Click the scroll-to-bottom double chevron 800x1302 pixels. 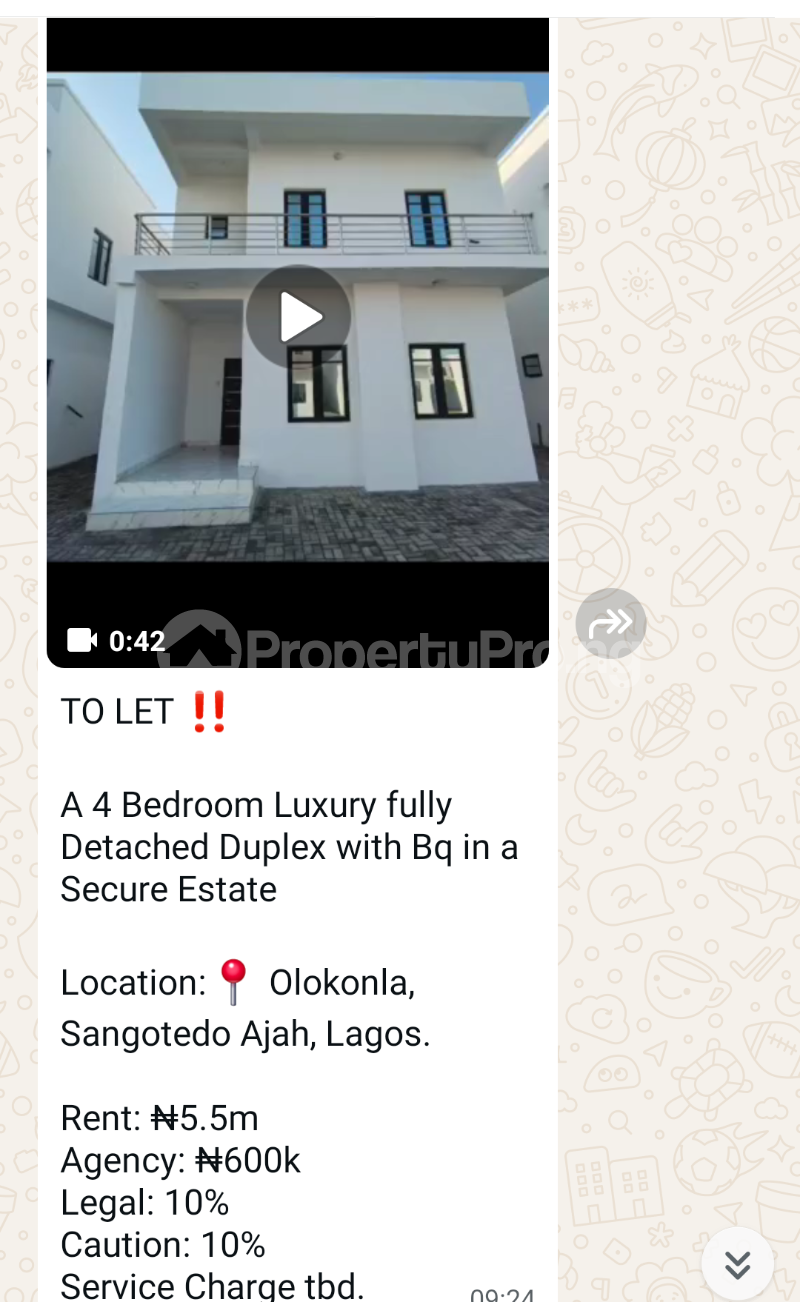(x=737, y=1263)
